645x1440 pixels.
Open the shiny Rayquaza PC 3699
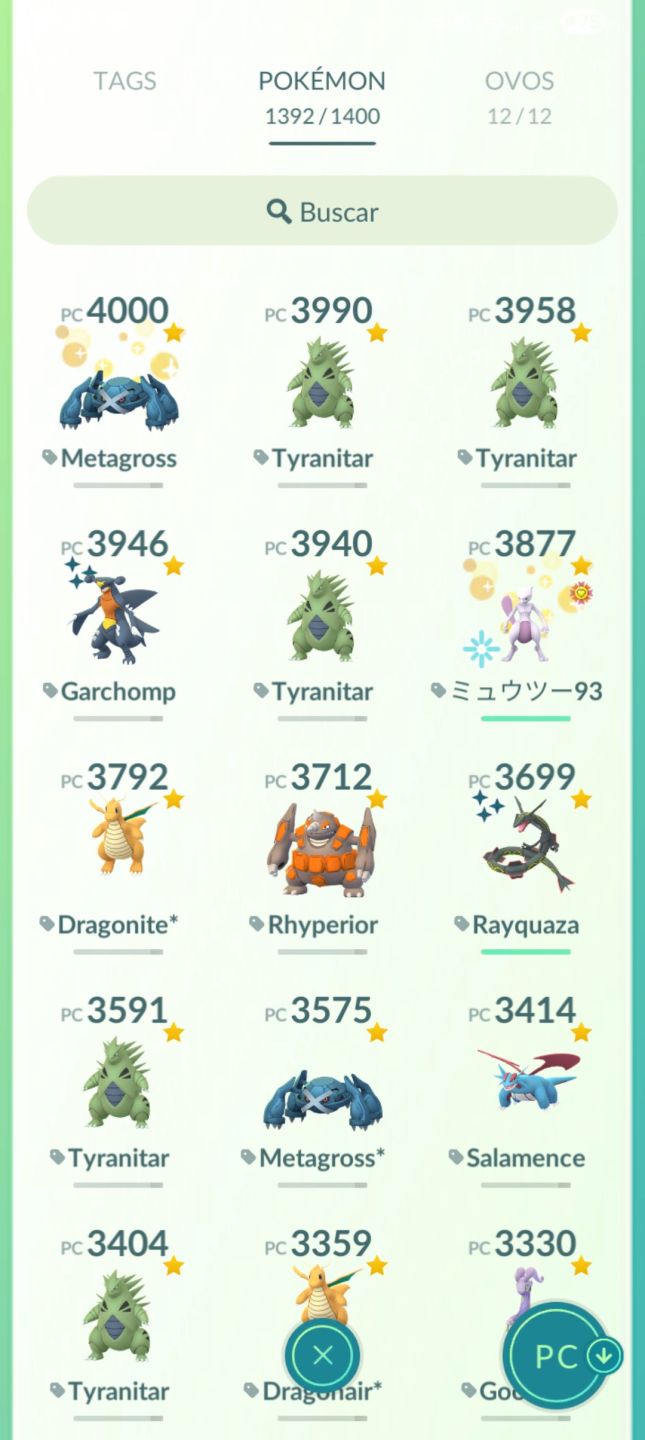tap(525, 856)
